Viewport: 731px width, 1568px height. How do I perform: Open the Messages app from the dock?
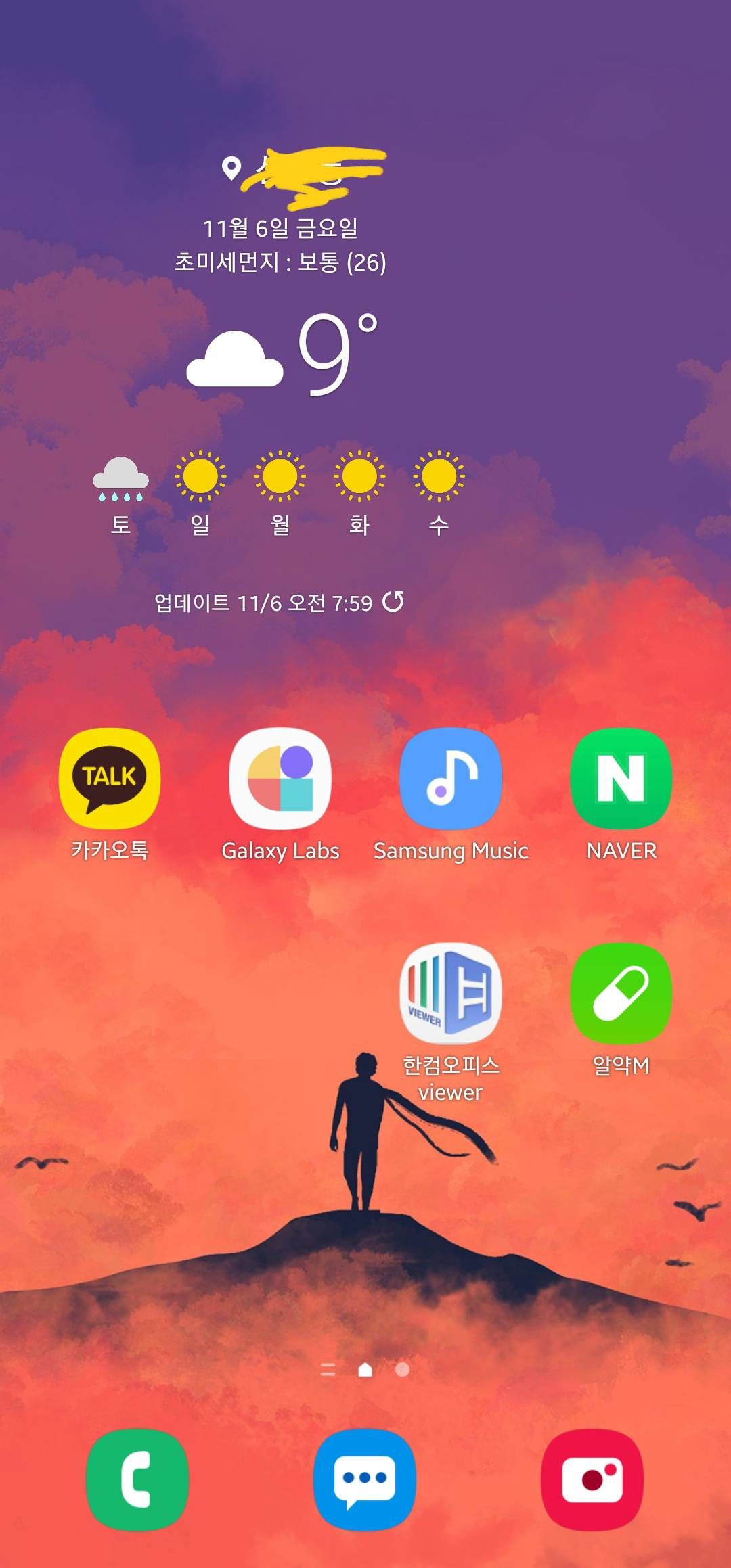coord(365,1479)
